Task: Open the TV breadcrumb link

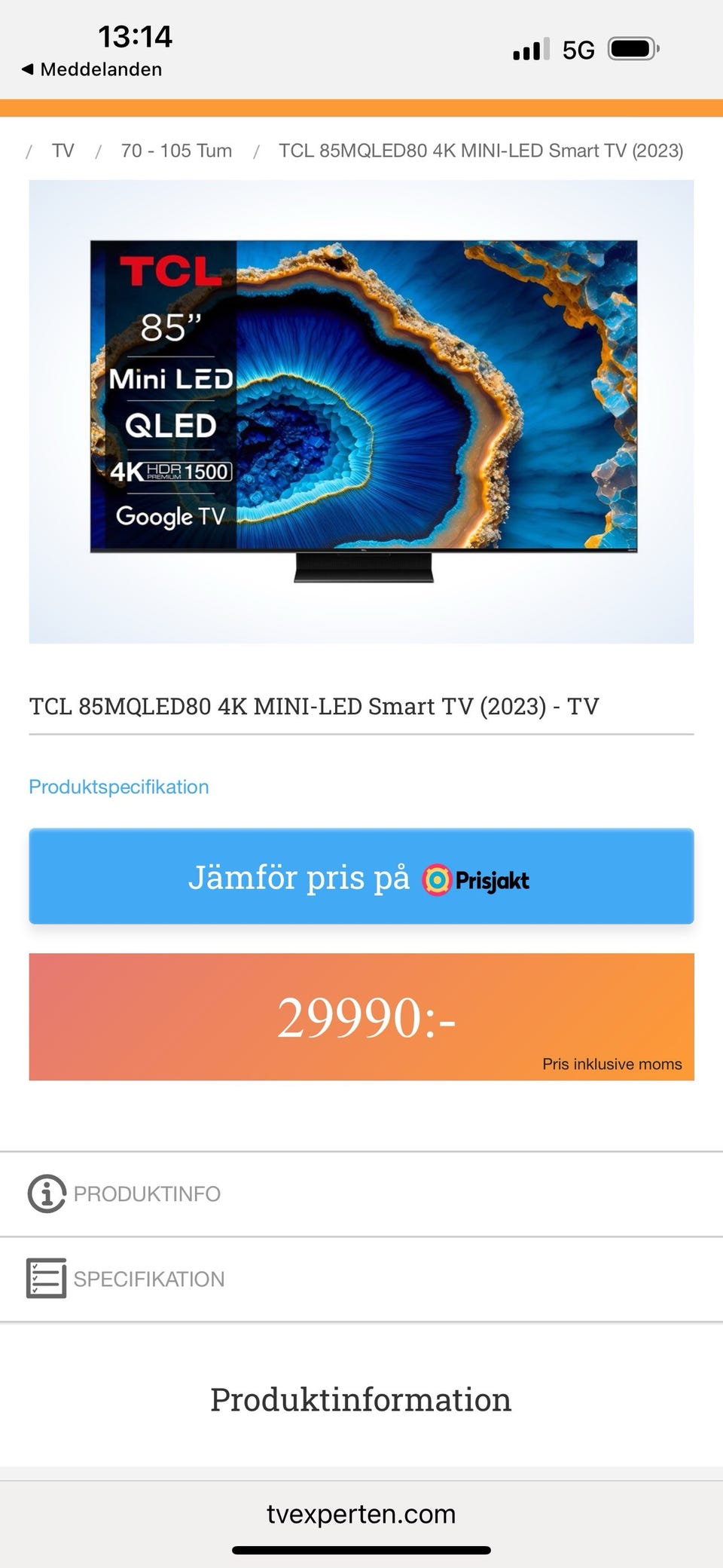Action: pos(63,151)
